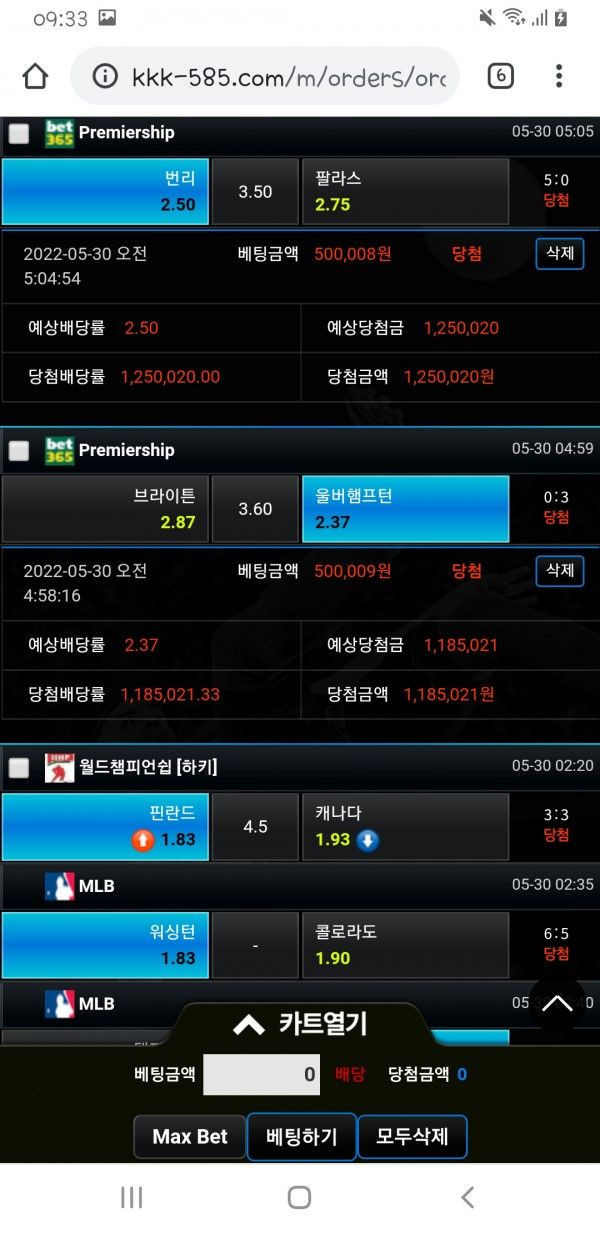Pick the 3.60 draw odds

coord(255,508)
